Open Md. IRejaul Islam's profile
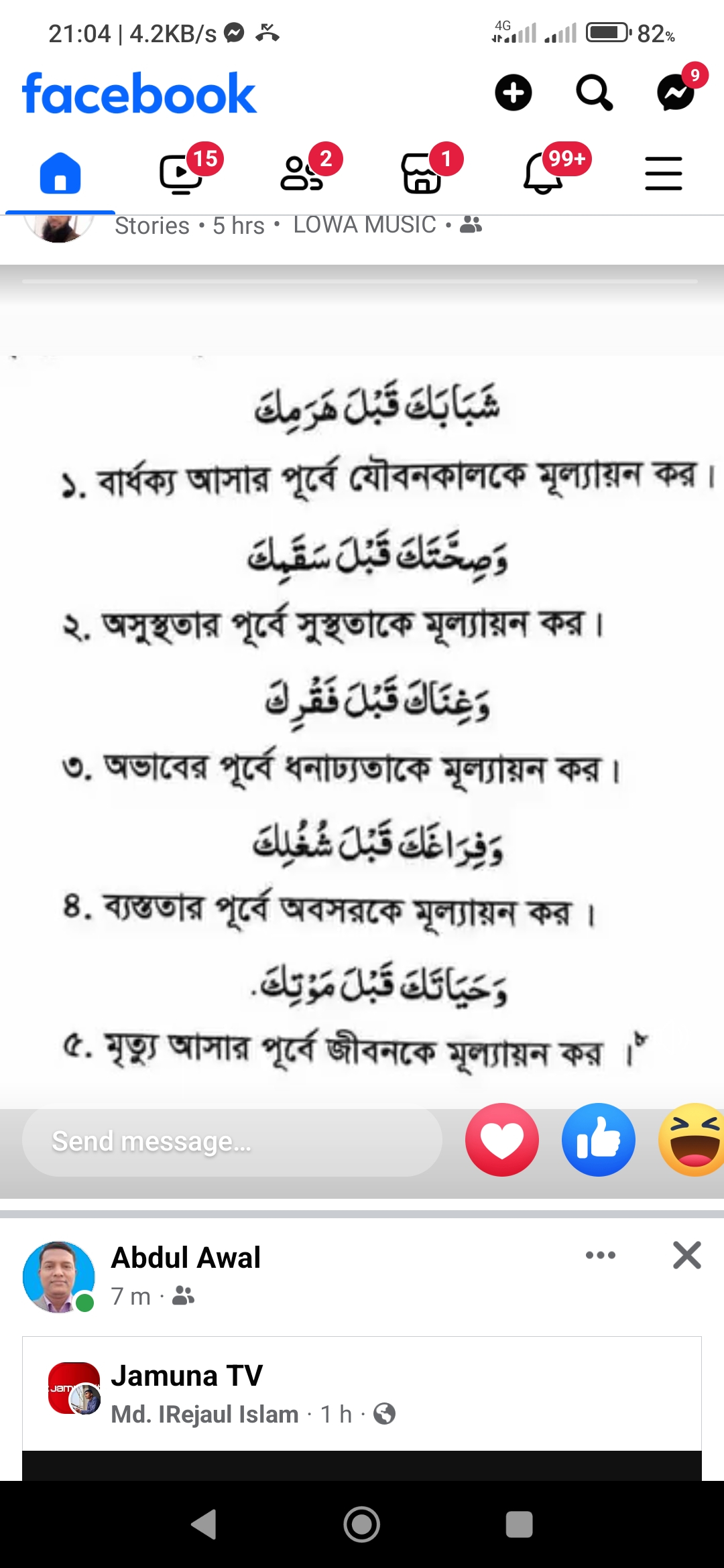The height and width of the screenshot is (1568, 724). [x=204, y=1414]
